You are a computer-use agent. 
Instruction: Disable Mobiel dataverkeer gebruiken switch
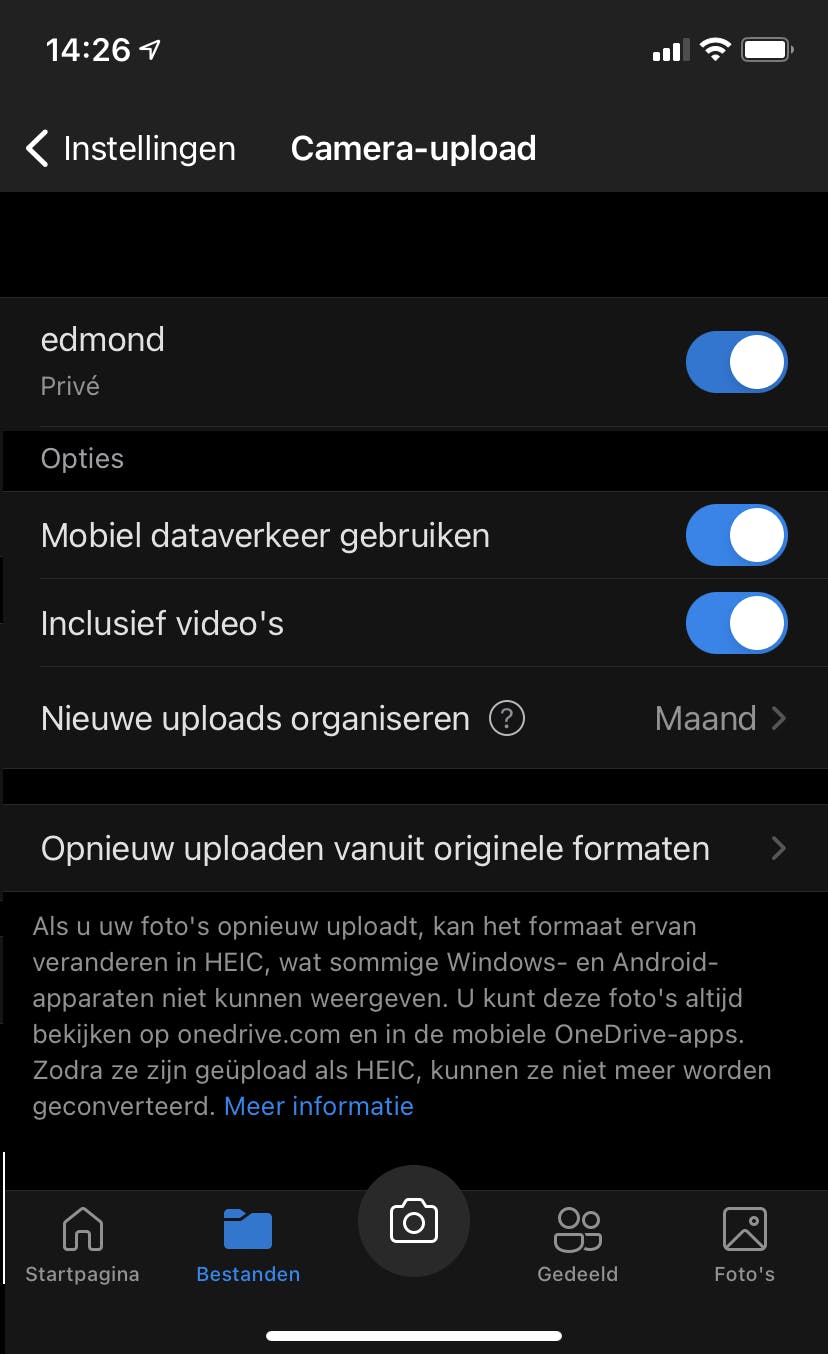736,535
